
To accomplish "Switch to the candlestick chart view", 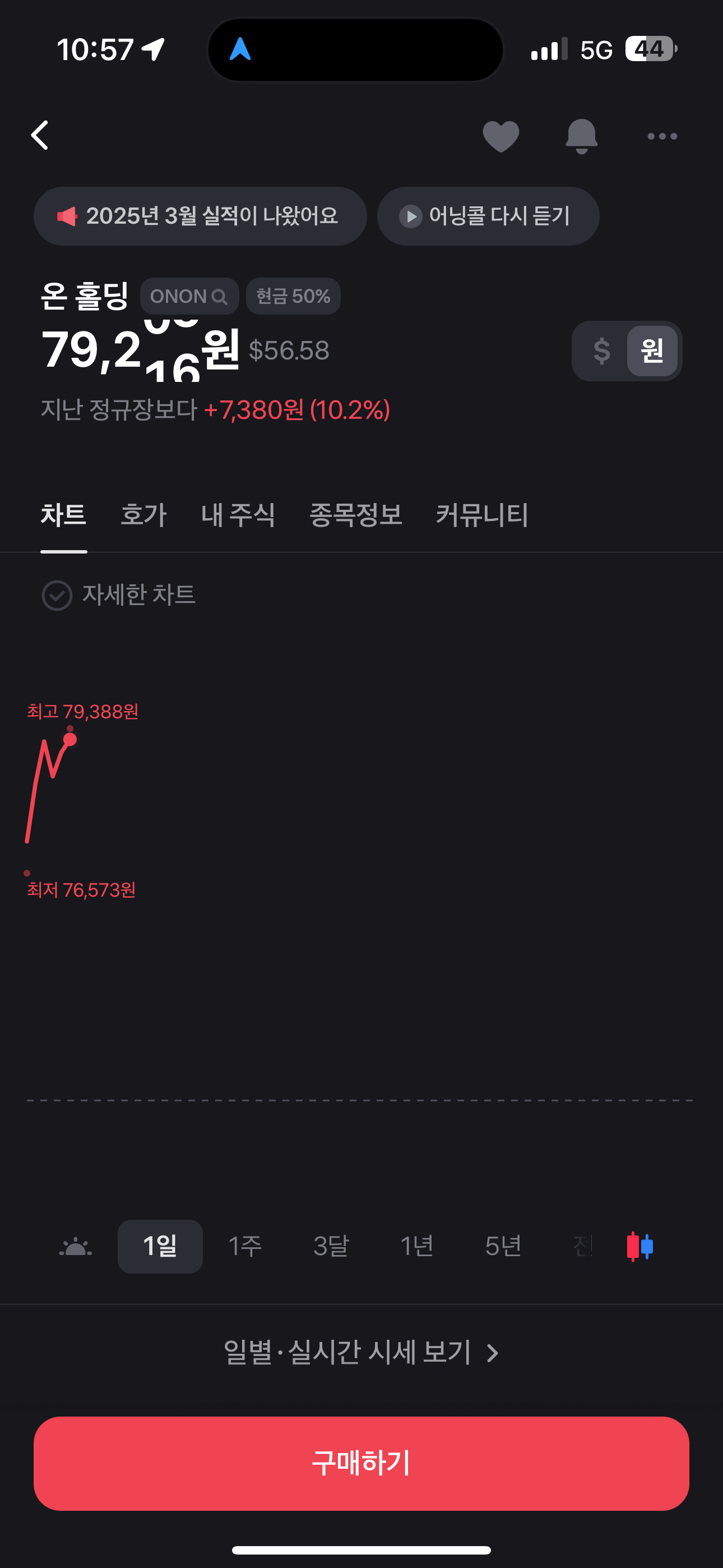I will pyautogui.click(x=639, y=1246).
